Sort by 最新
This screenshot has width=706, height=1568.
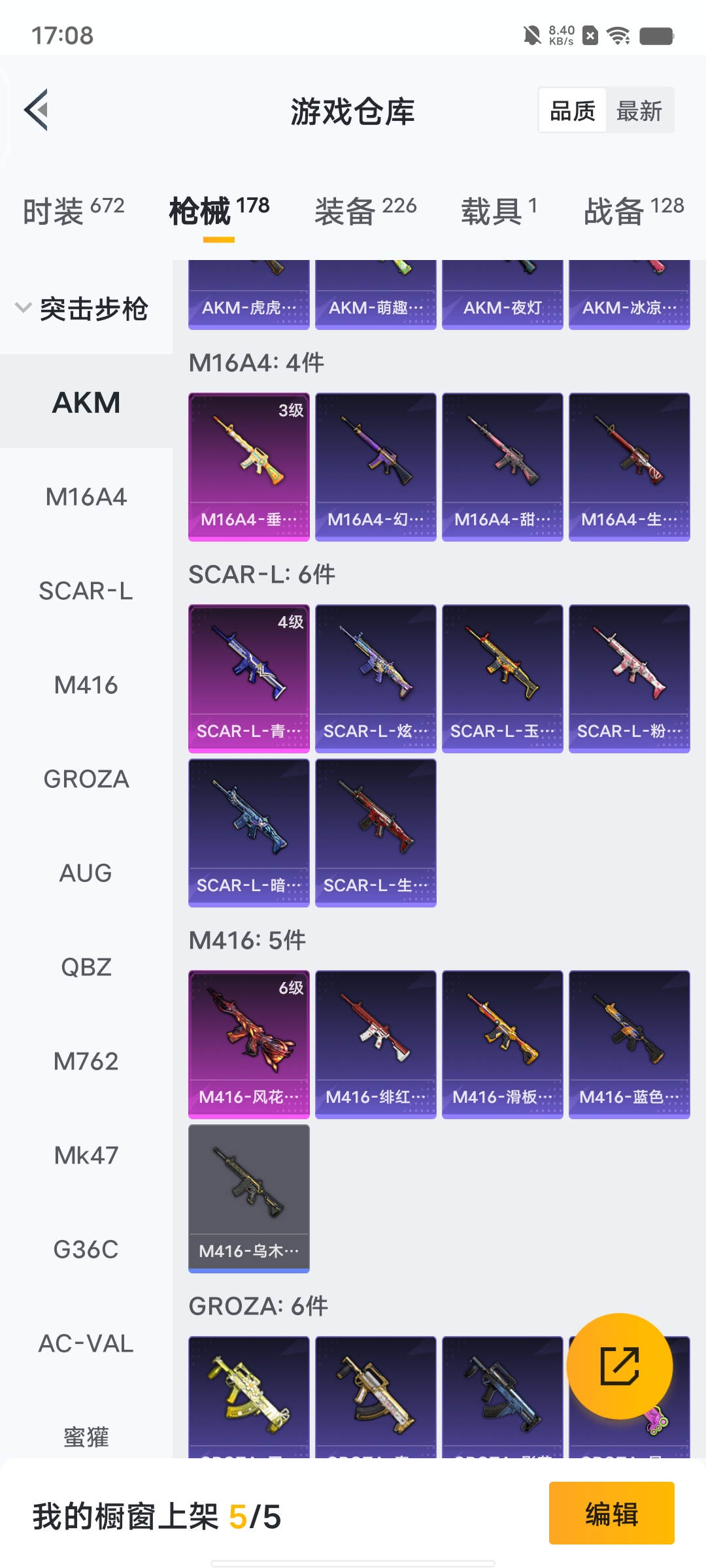[x=639, y=110]
